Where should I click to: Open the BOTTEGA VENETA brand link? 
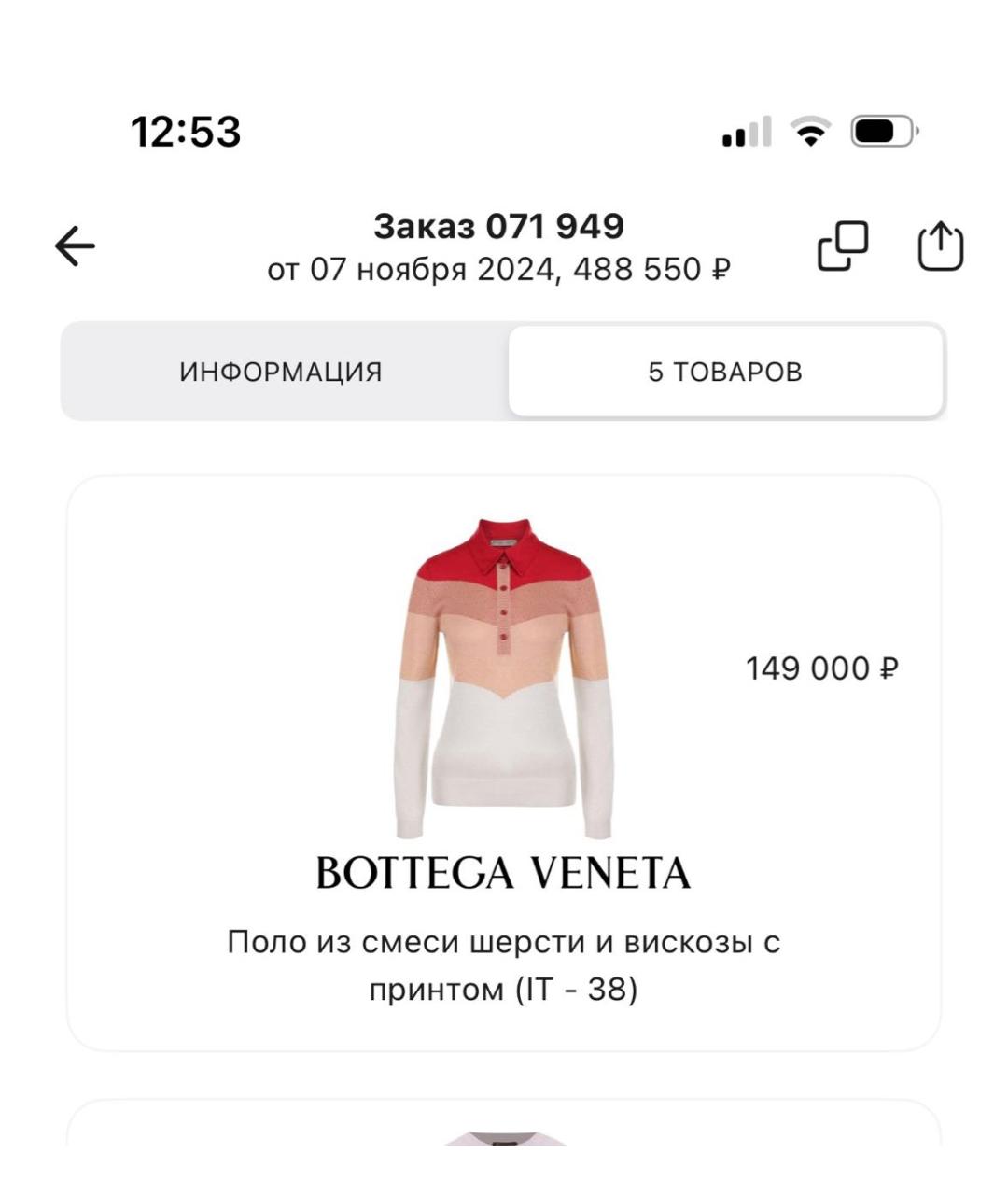click(x=504, y=872)
